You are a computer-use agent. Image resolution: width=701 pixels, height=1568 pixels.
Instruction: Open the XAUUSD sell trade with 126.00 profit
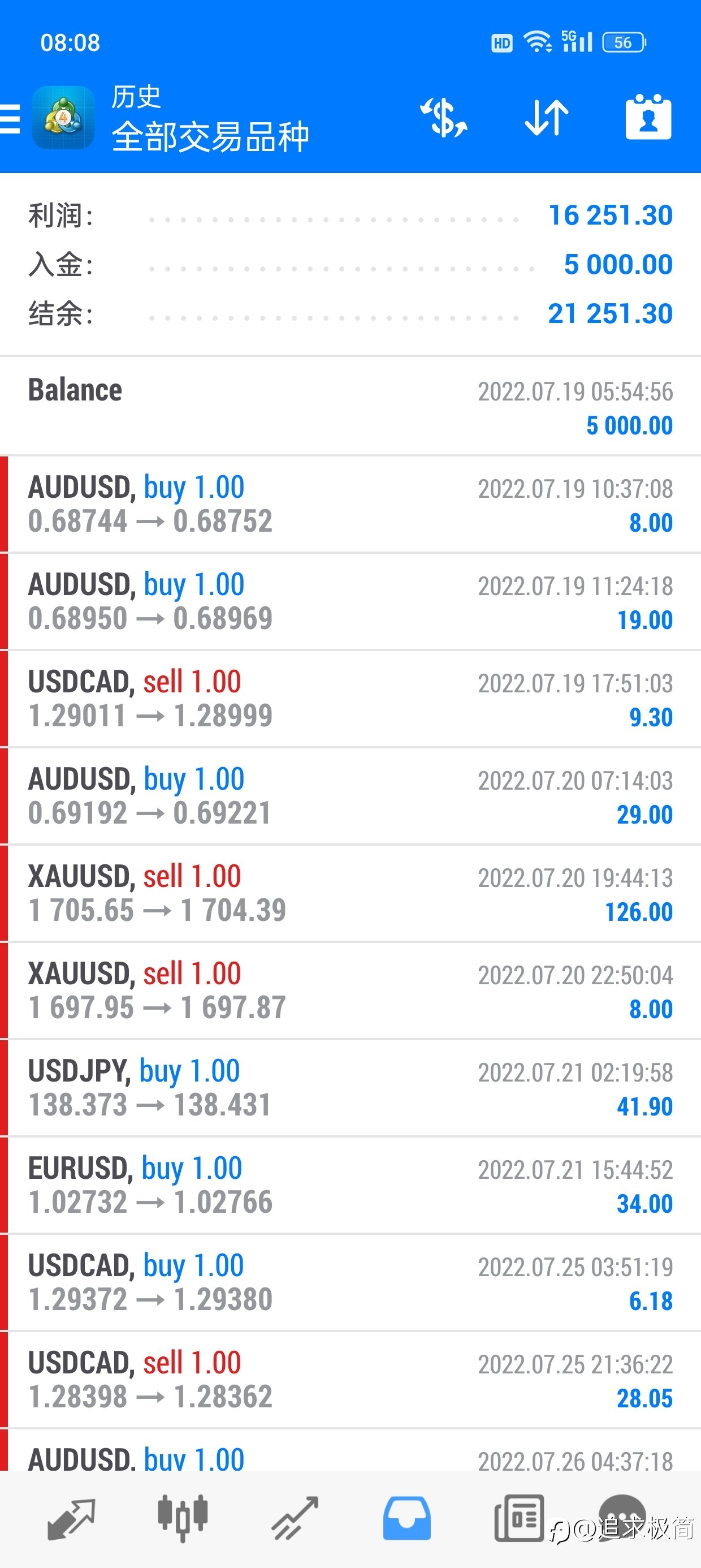pyautogui.click(x=350, y=894)
